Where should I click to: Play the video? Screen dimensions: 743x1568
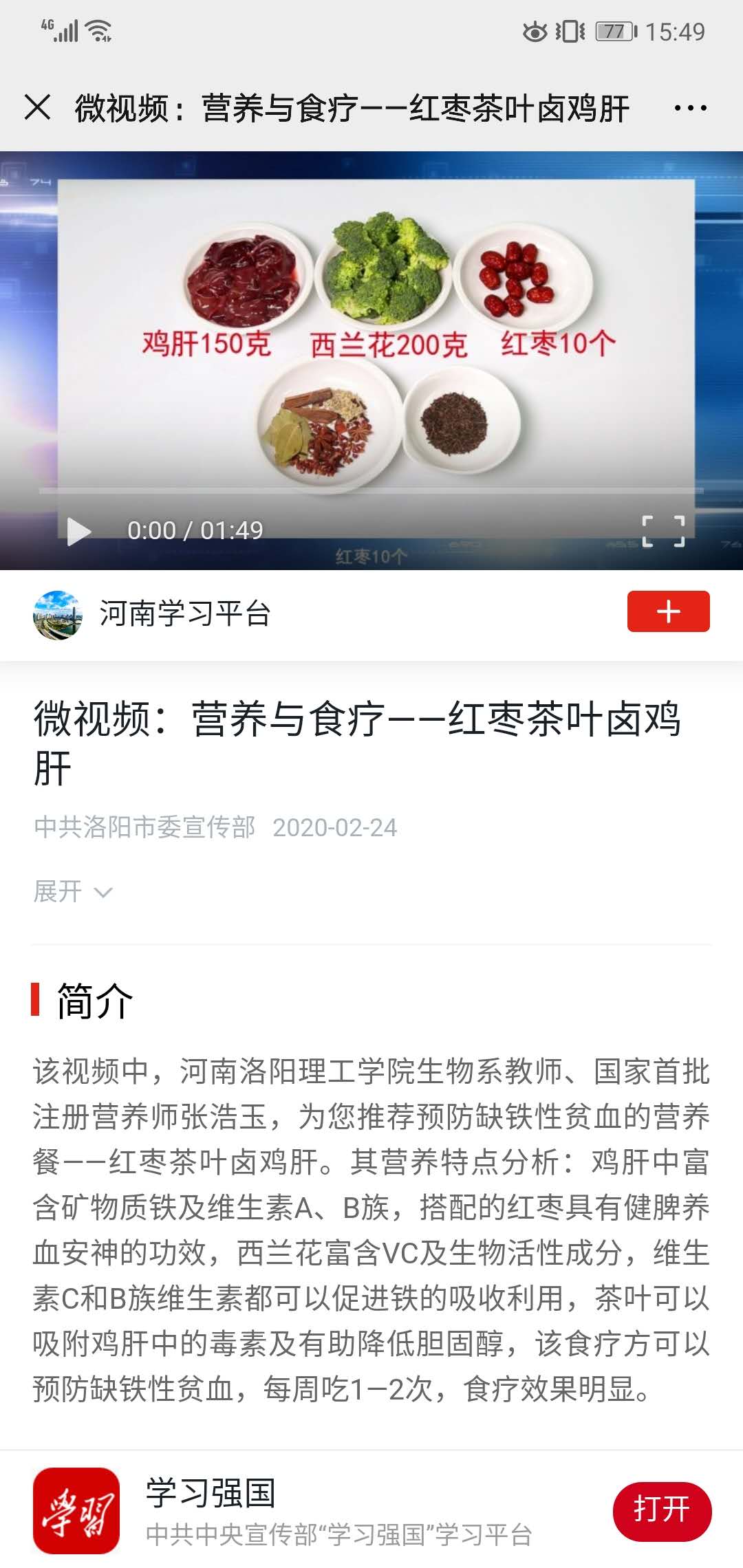coord(78,531)
